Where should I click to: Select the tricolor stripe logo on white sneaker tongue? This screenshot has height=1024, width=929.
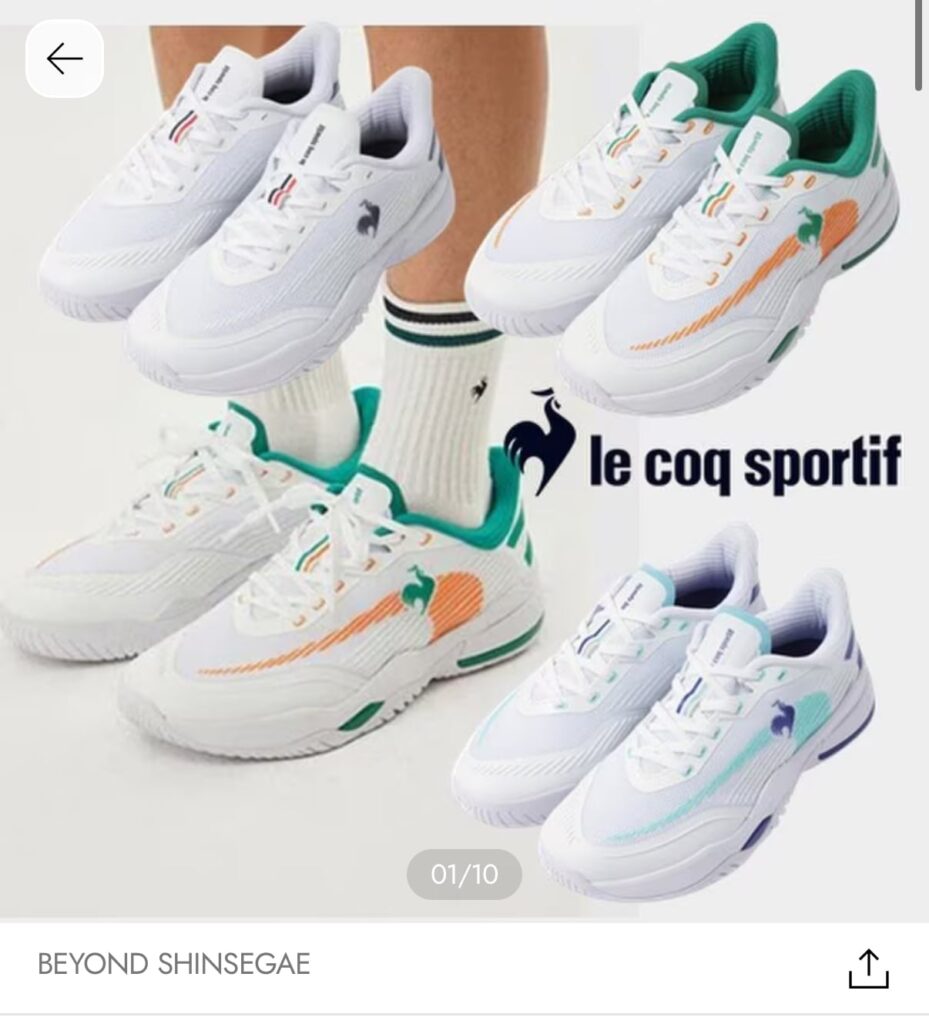pyautogui.click(x=282, y=190)
